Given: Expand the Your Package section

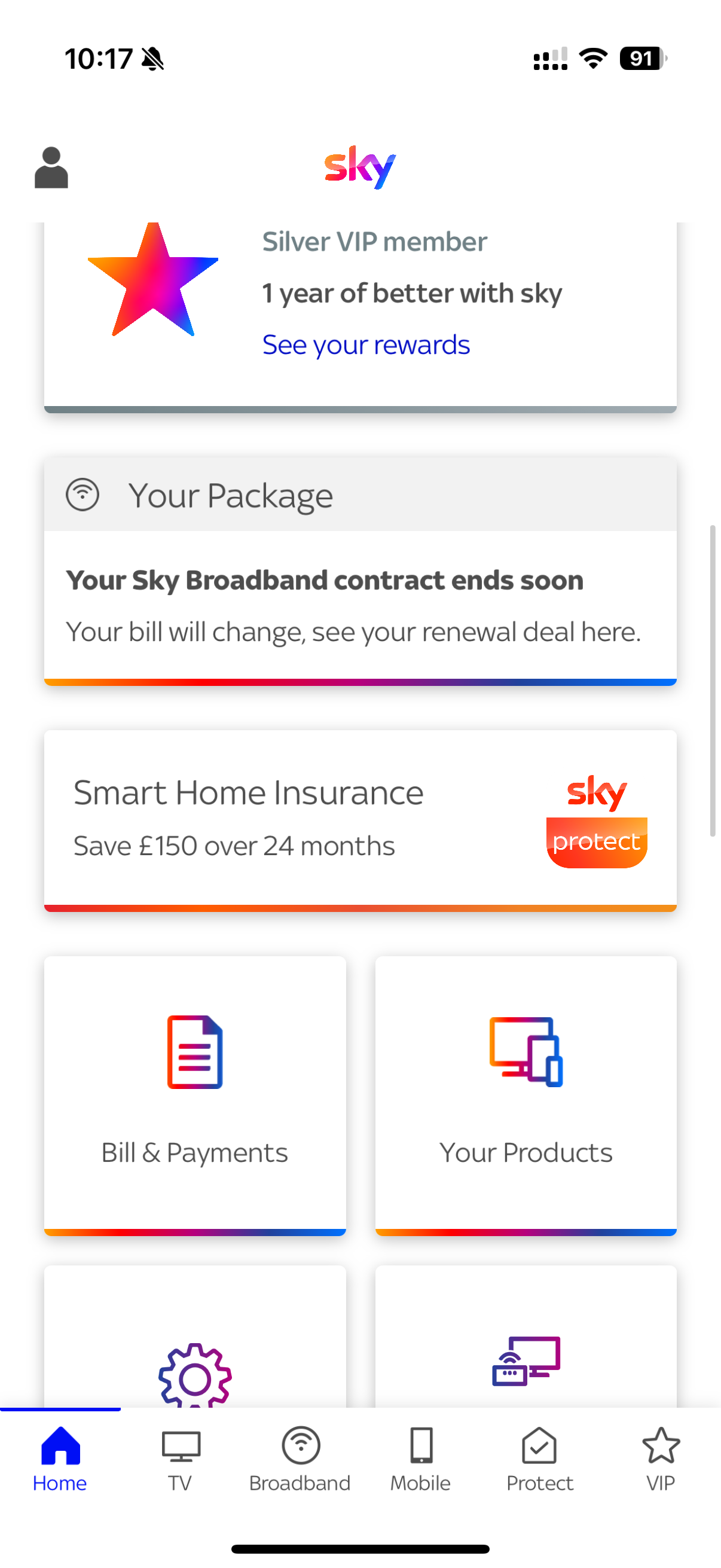Looking at the screenshot, I should point(359,495).
